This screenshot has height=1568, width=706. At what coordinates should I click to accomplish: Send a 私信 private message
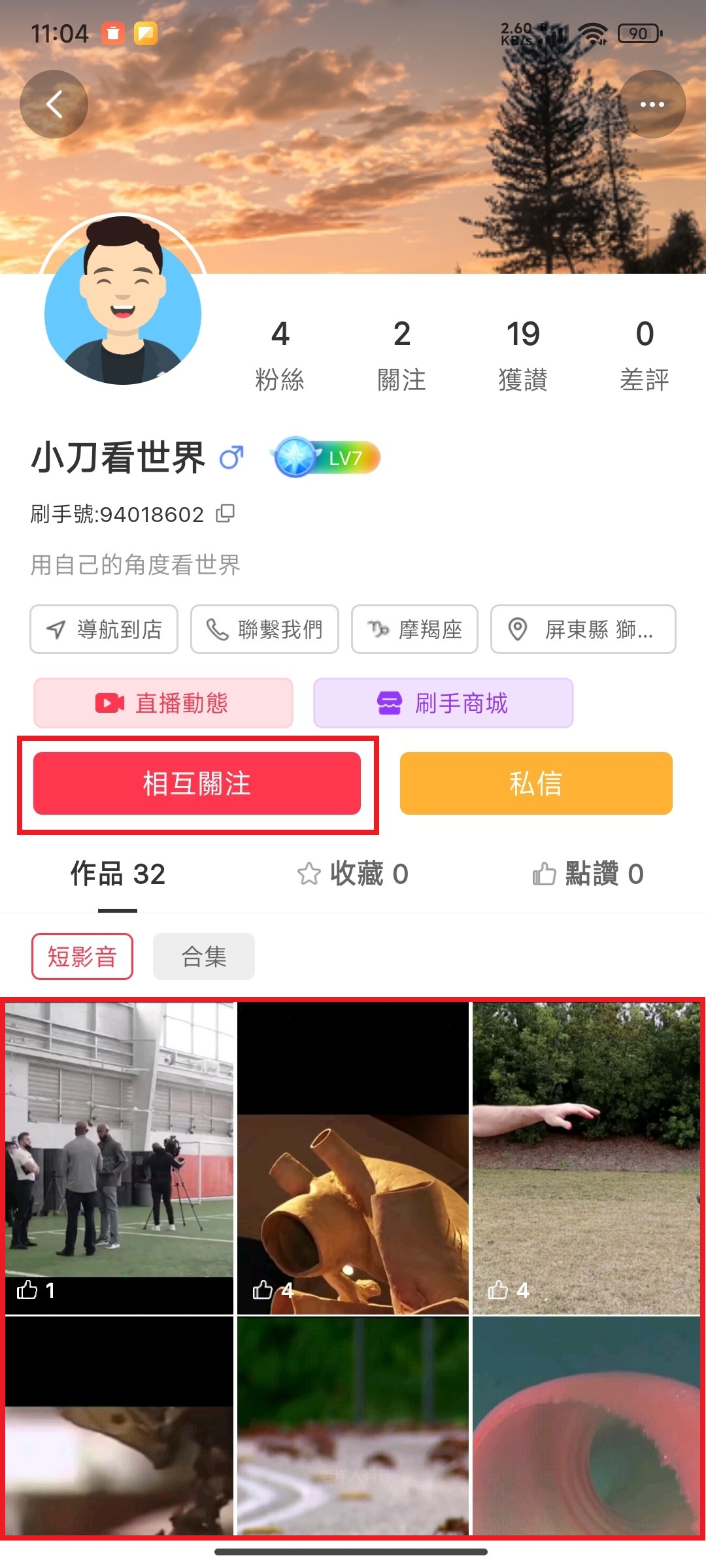(x=536, y=783)
